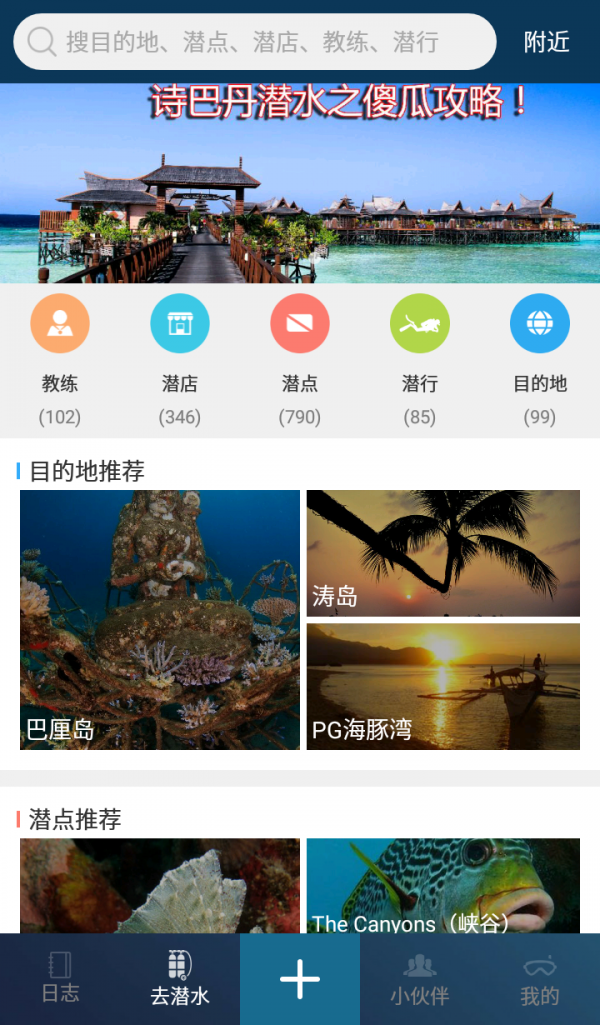View the 涛岛 destination card
The width and height of the screenshot is (600, 1025).
(443, 553)
